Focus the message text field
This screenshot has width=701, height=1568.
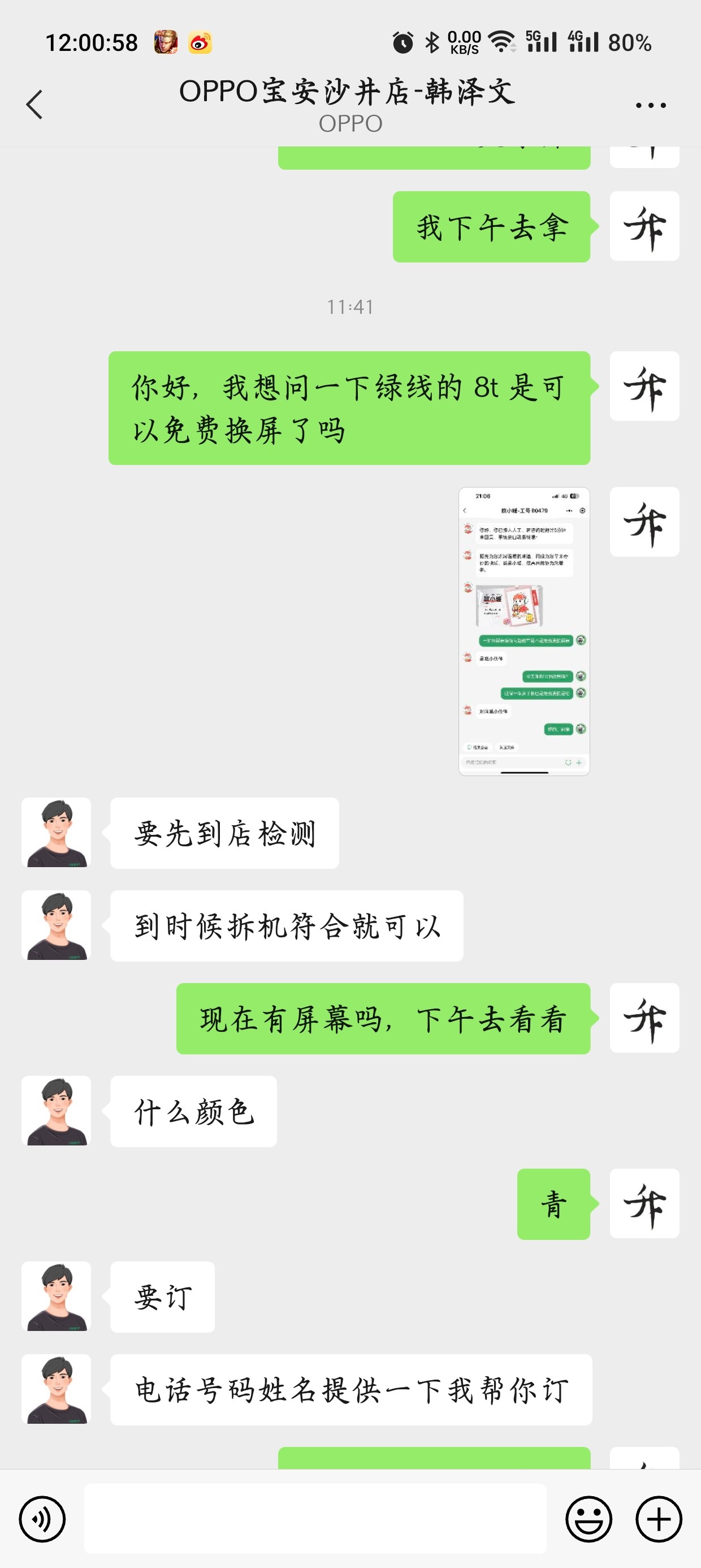315,1518
